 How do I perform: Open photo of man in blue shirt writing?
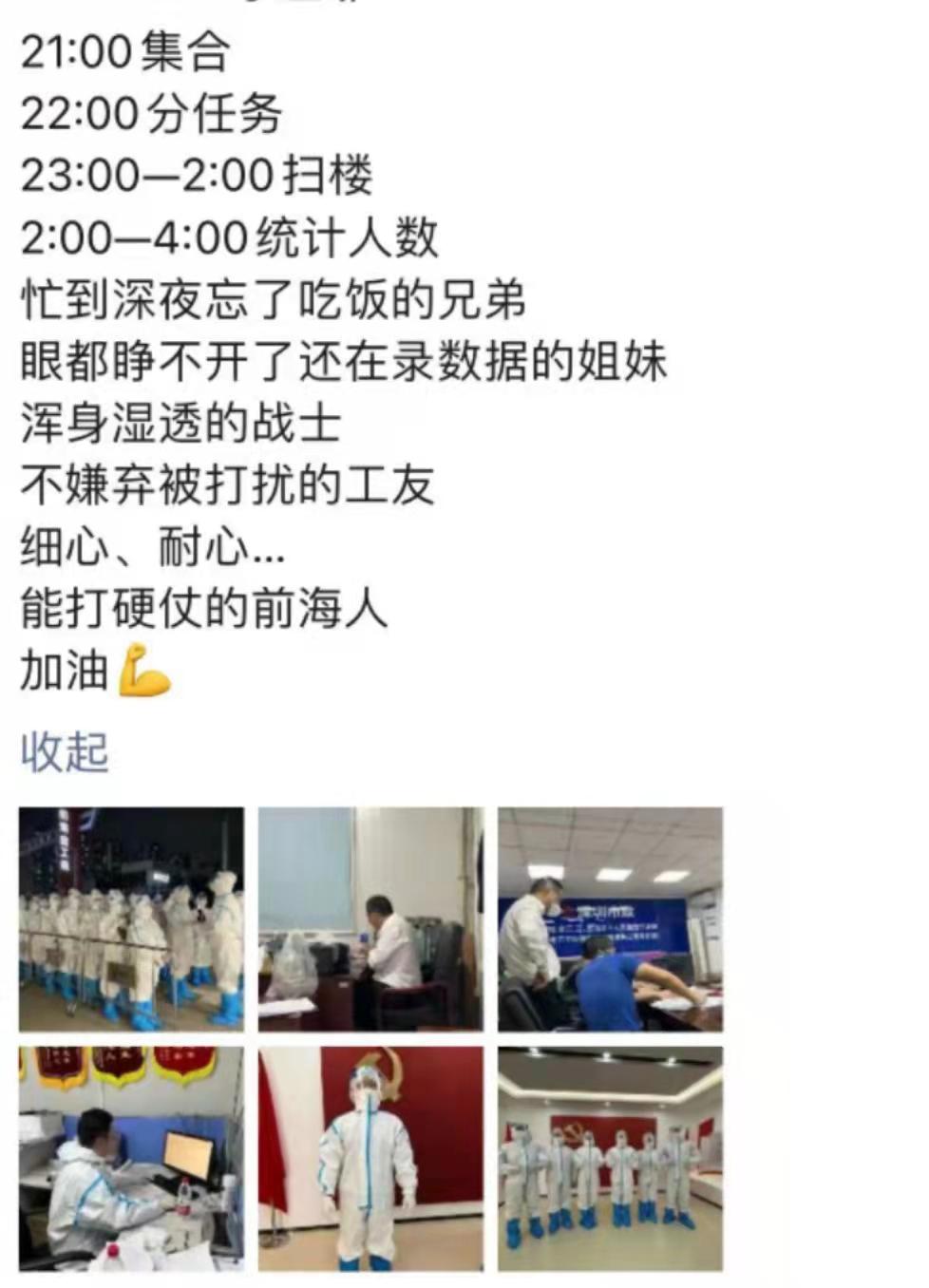pyautogui.click(x=610, y=919)
